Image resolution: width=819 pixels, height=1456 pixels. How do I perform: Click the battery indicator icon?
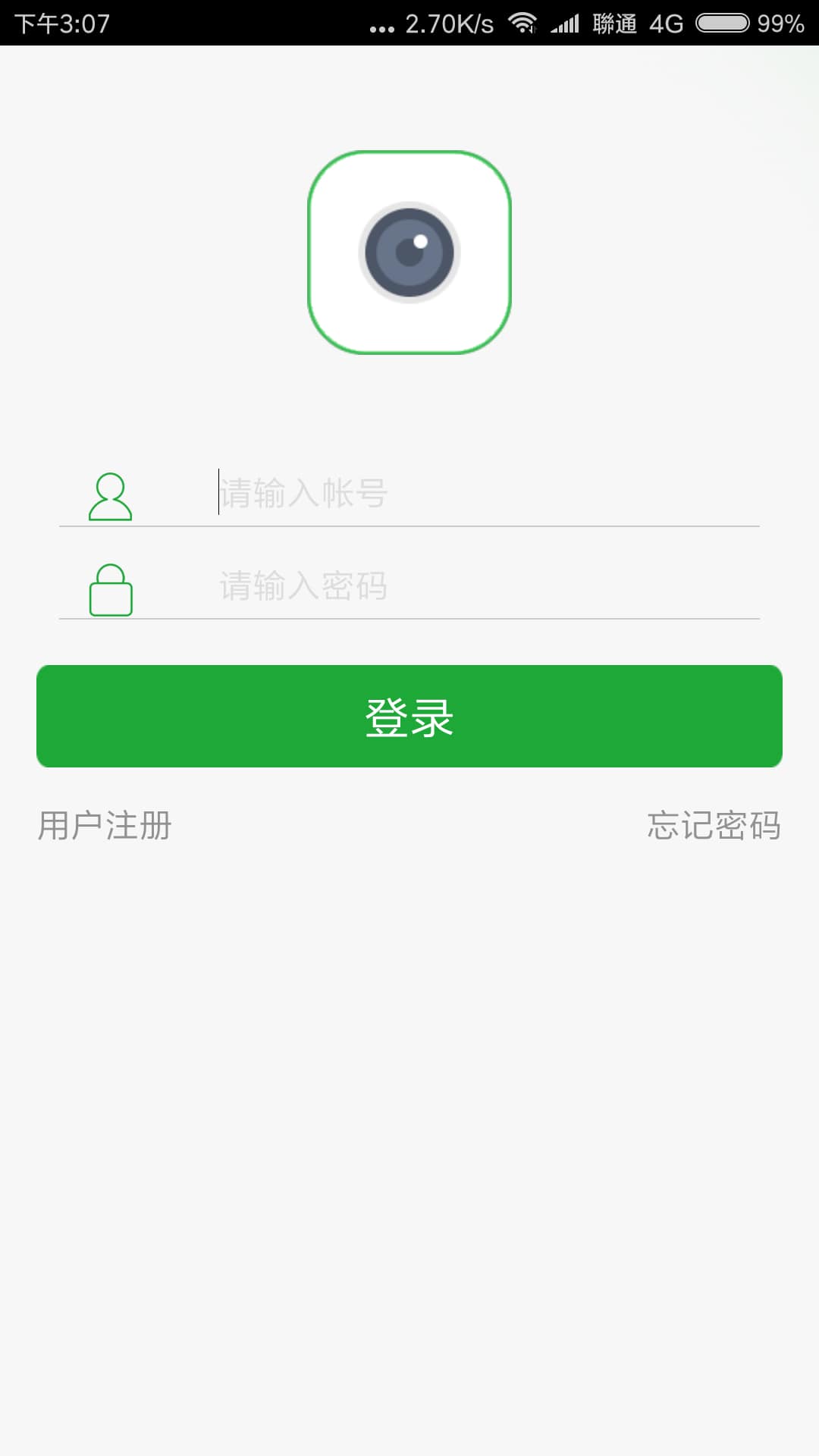click(x=722, y=23)
